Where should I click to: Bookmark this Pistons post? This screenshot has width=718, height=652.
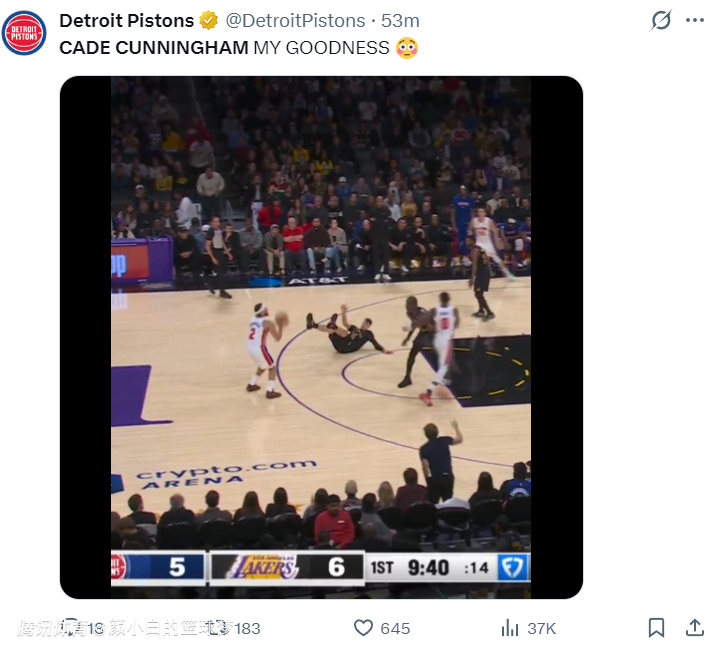pos(656,628)
